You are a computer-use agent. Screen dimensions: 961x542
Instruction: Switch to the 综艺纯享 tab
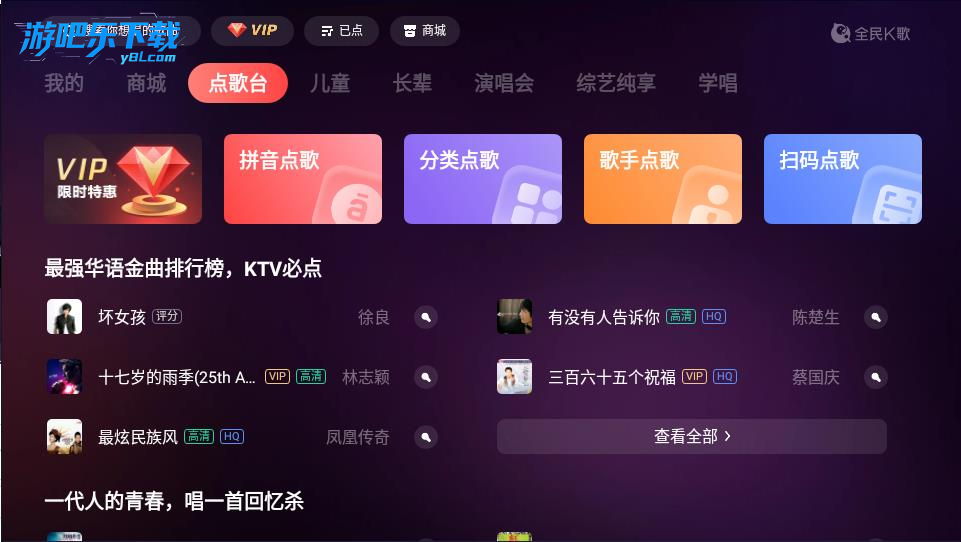[616, 83]
